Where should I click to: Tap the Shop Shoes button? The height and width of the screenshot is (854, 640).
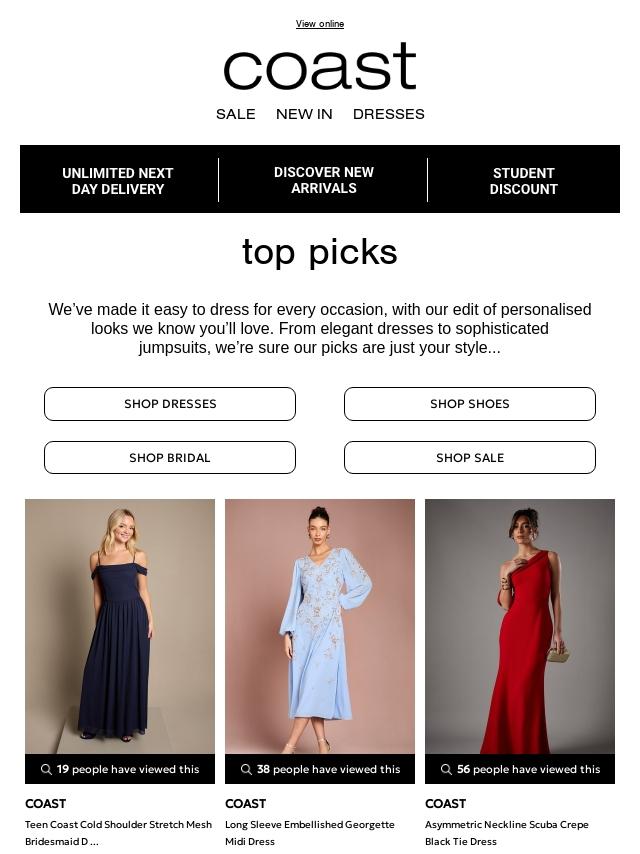pos(470,404)
